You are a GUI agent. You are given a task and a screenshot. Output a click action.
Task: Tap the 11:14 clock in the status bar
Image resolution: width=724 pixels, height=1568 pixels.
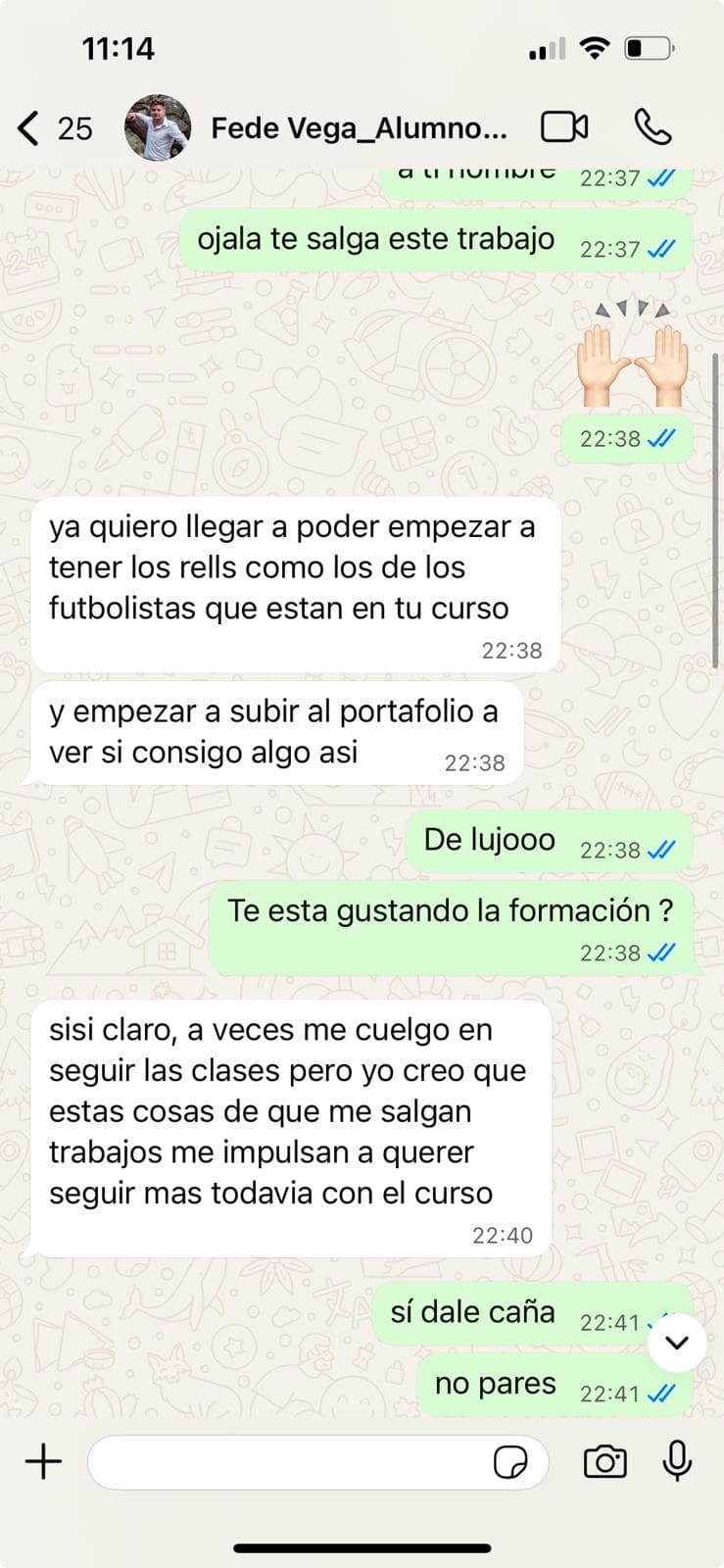click(119, 45)
